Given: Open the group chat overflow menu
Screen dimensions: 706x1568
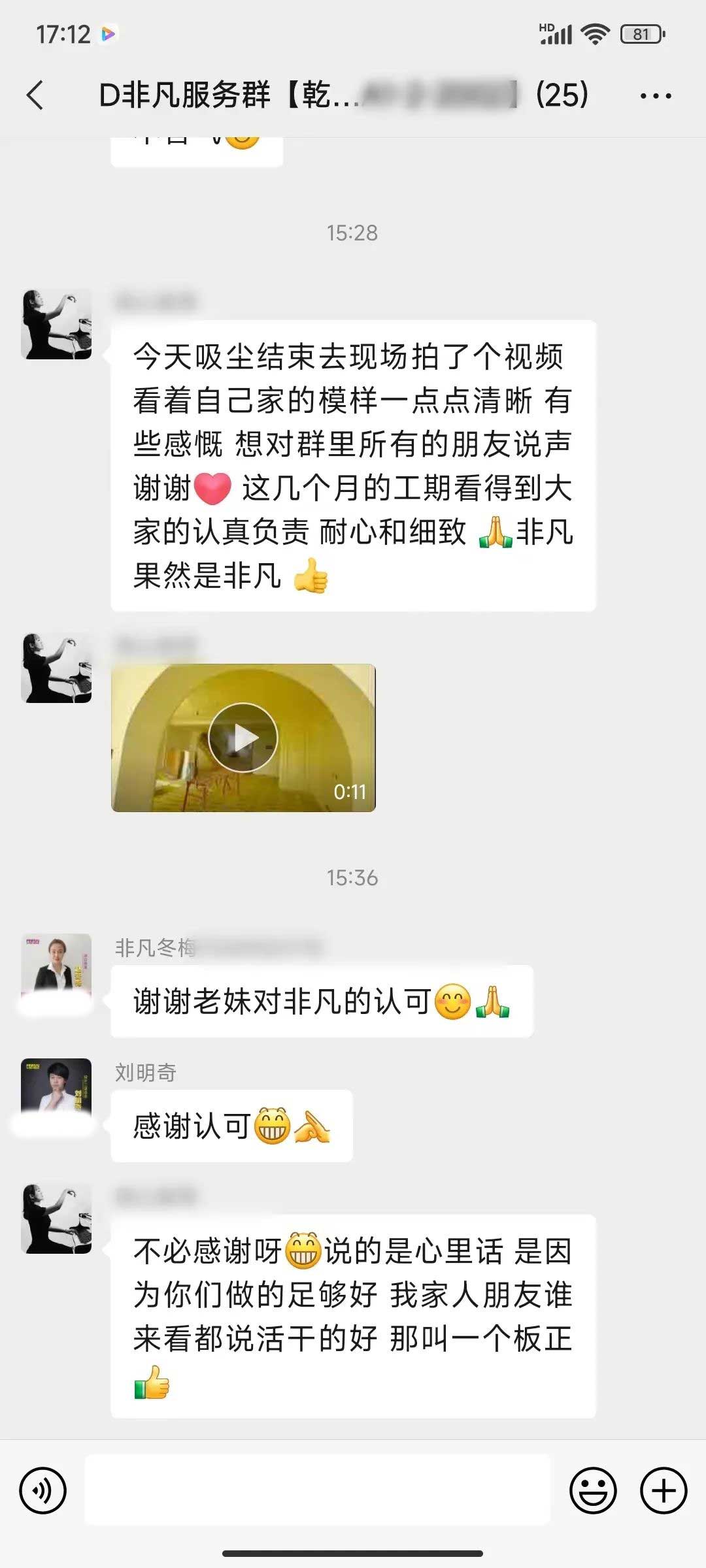Looking at the screenshot, I should [x=655, y=96].
